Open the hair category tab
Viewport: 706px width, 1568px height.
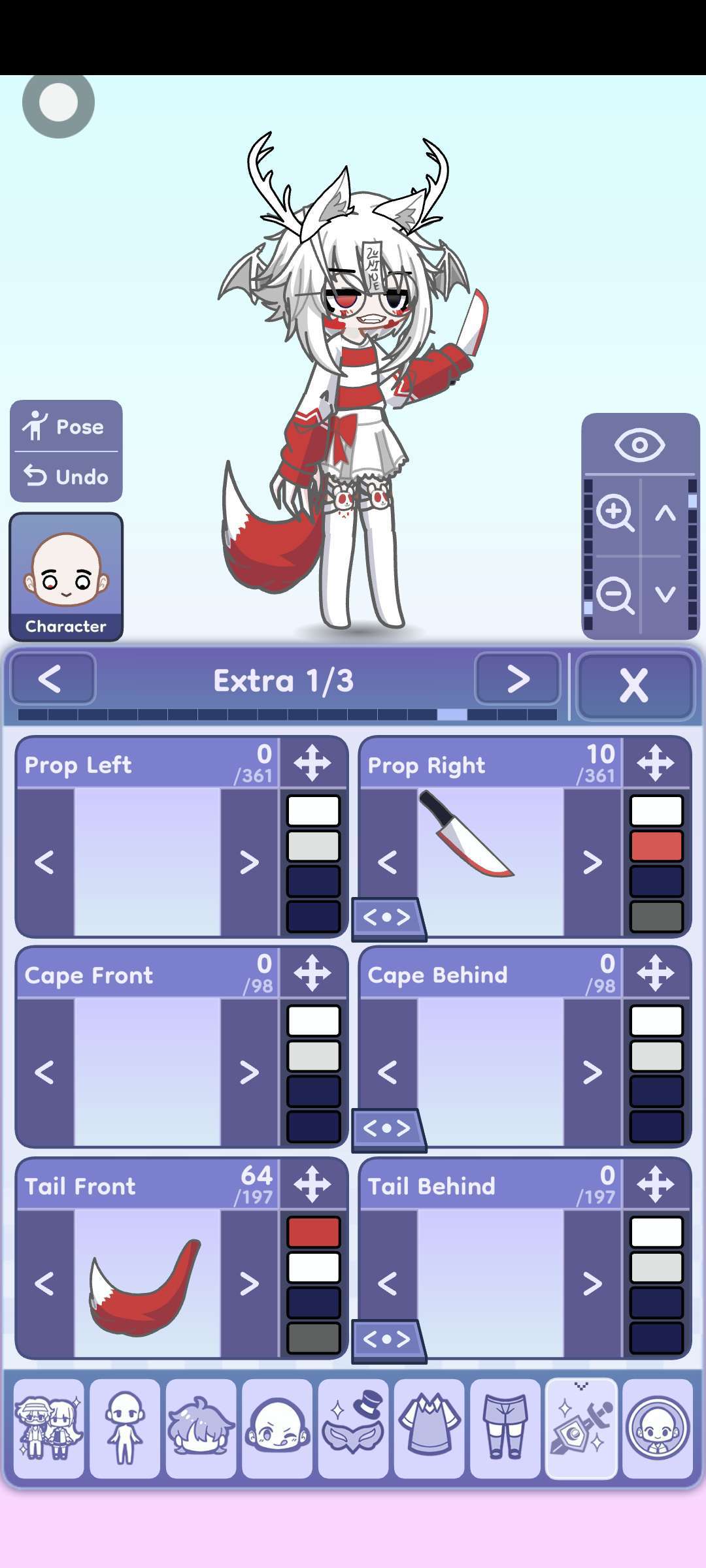click(201, 1428)
